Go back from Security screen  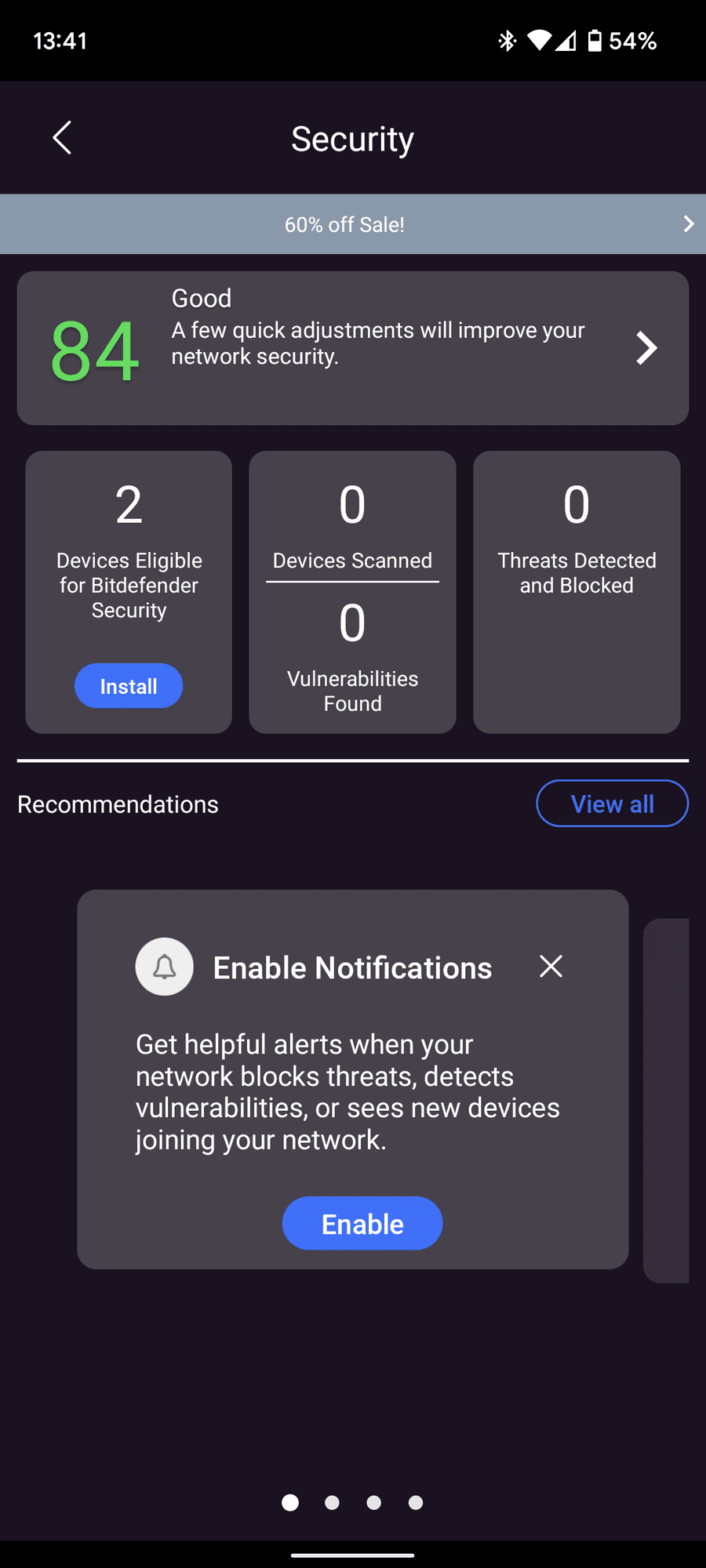pos(62,138)
